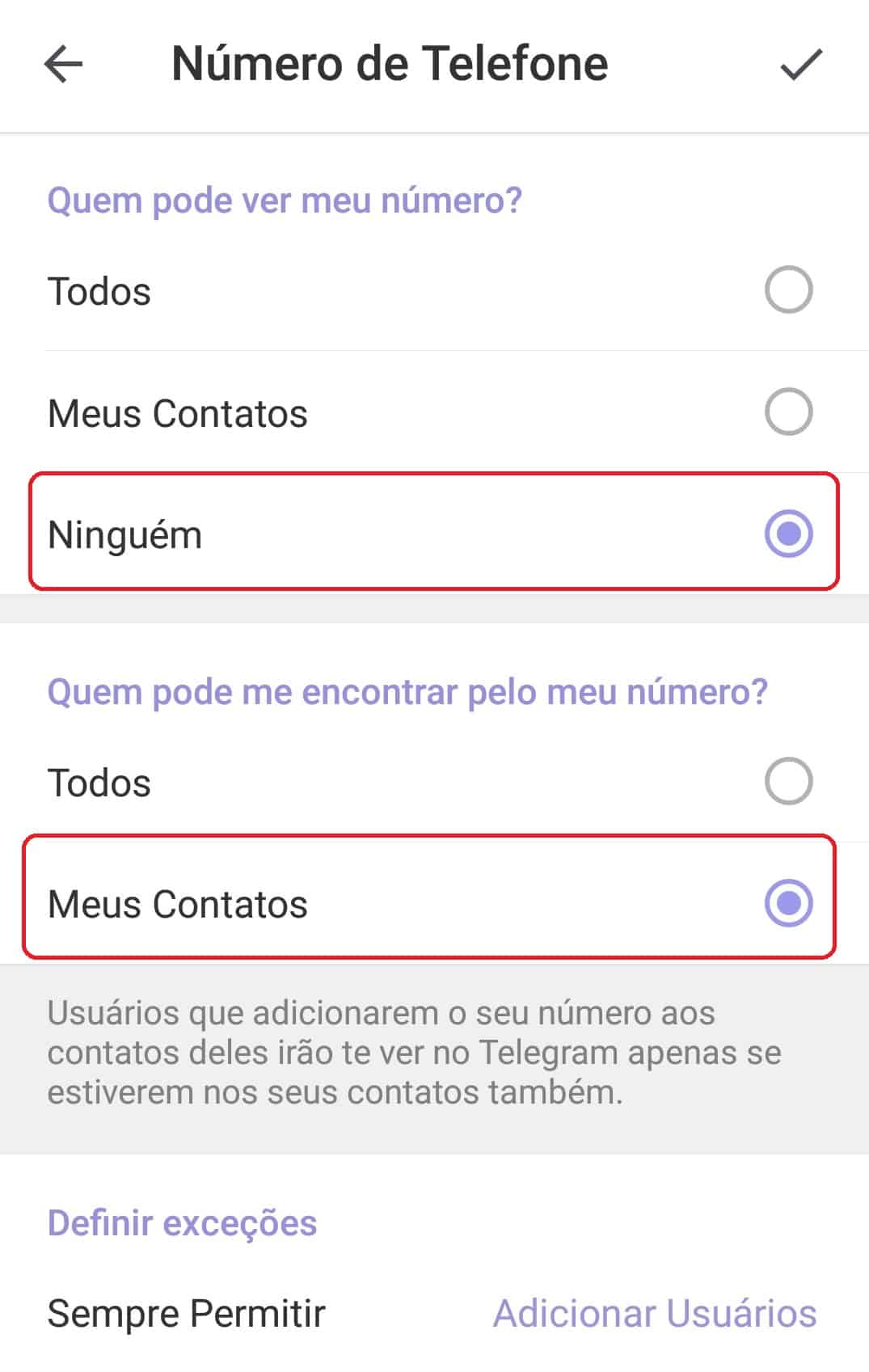Tap the empty radio circle beside lower 'Todos'
This screenshot has height=1372, width=869.
point(790,782)
